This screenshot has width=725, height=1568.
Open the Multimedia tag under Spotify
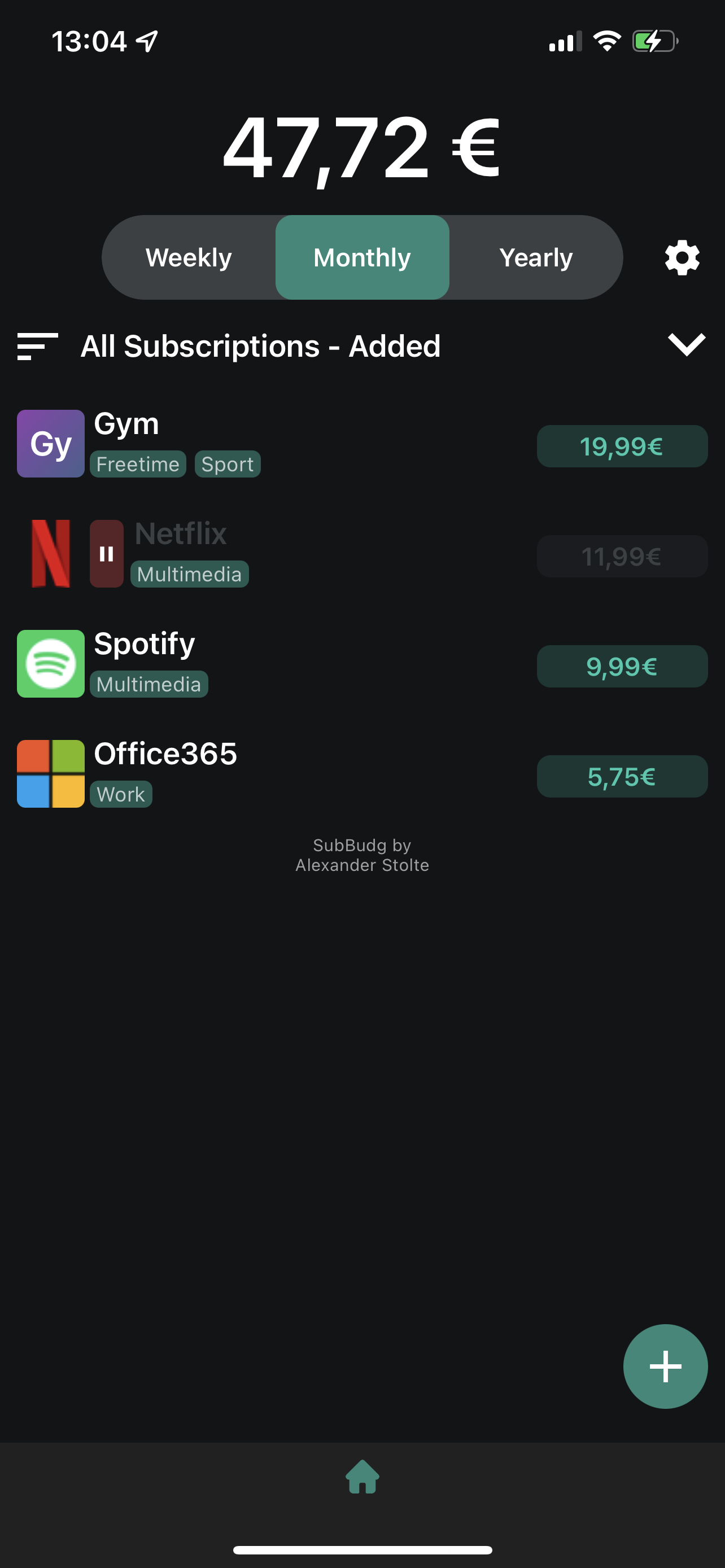coord(149,684)
